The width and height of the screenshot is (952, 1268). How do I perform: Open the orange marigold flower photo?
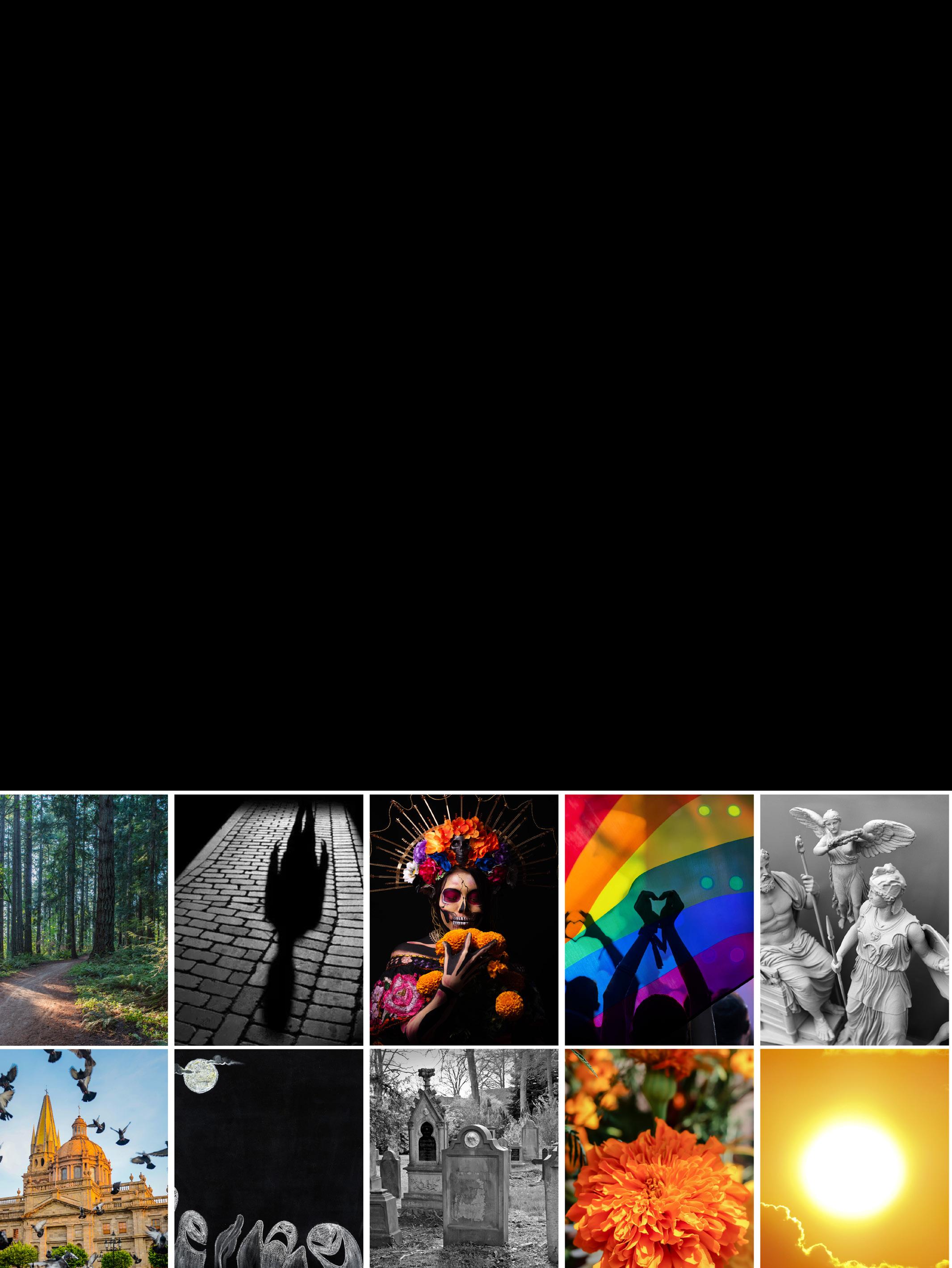point(659,1158)
